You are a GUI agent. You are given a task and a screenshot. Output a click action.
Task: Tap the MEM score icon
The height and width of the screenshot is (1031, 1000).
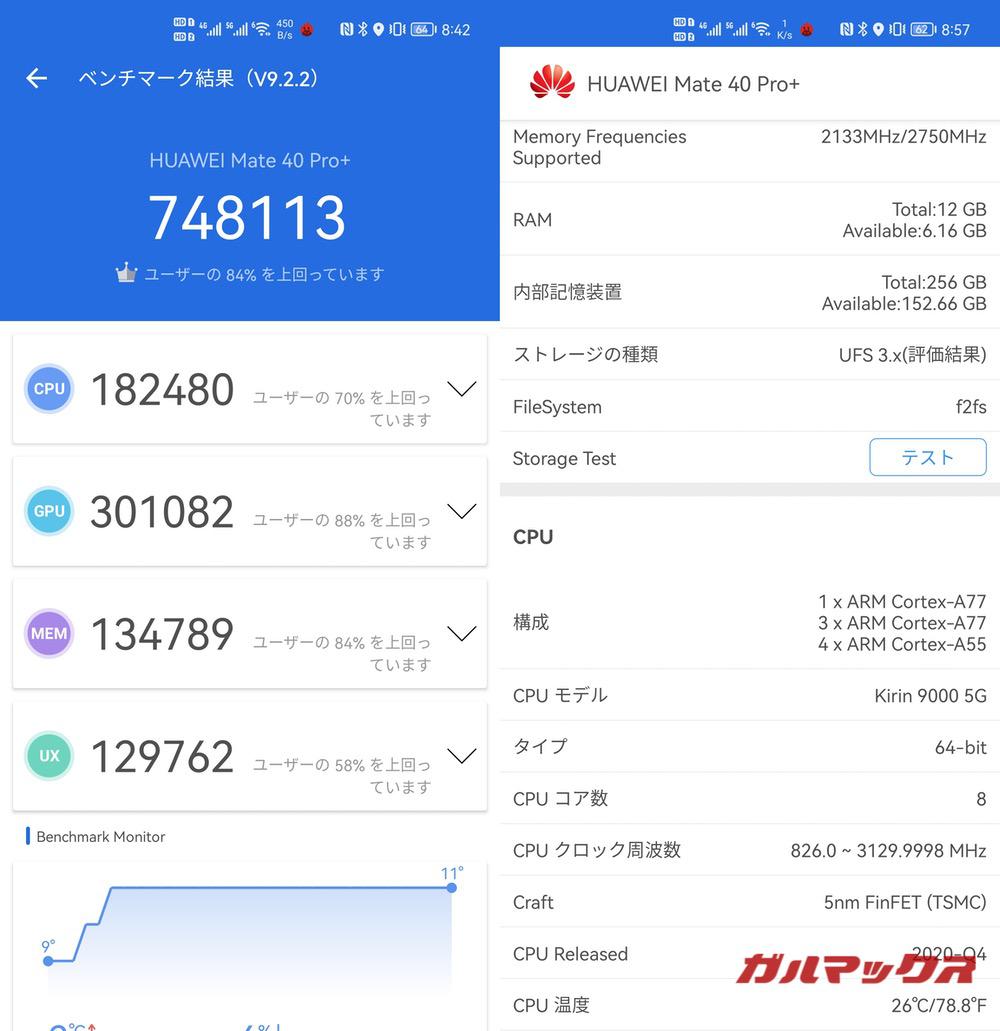(x=48, y=633)
